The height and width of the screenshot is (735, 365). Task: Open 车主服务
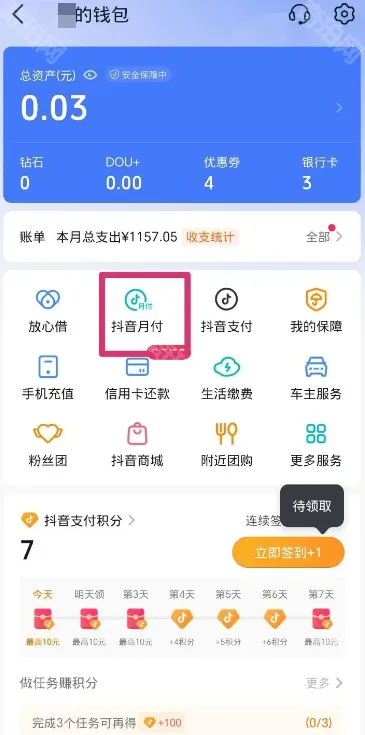316,377
